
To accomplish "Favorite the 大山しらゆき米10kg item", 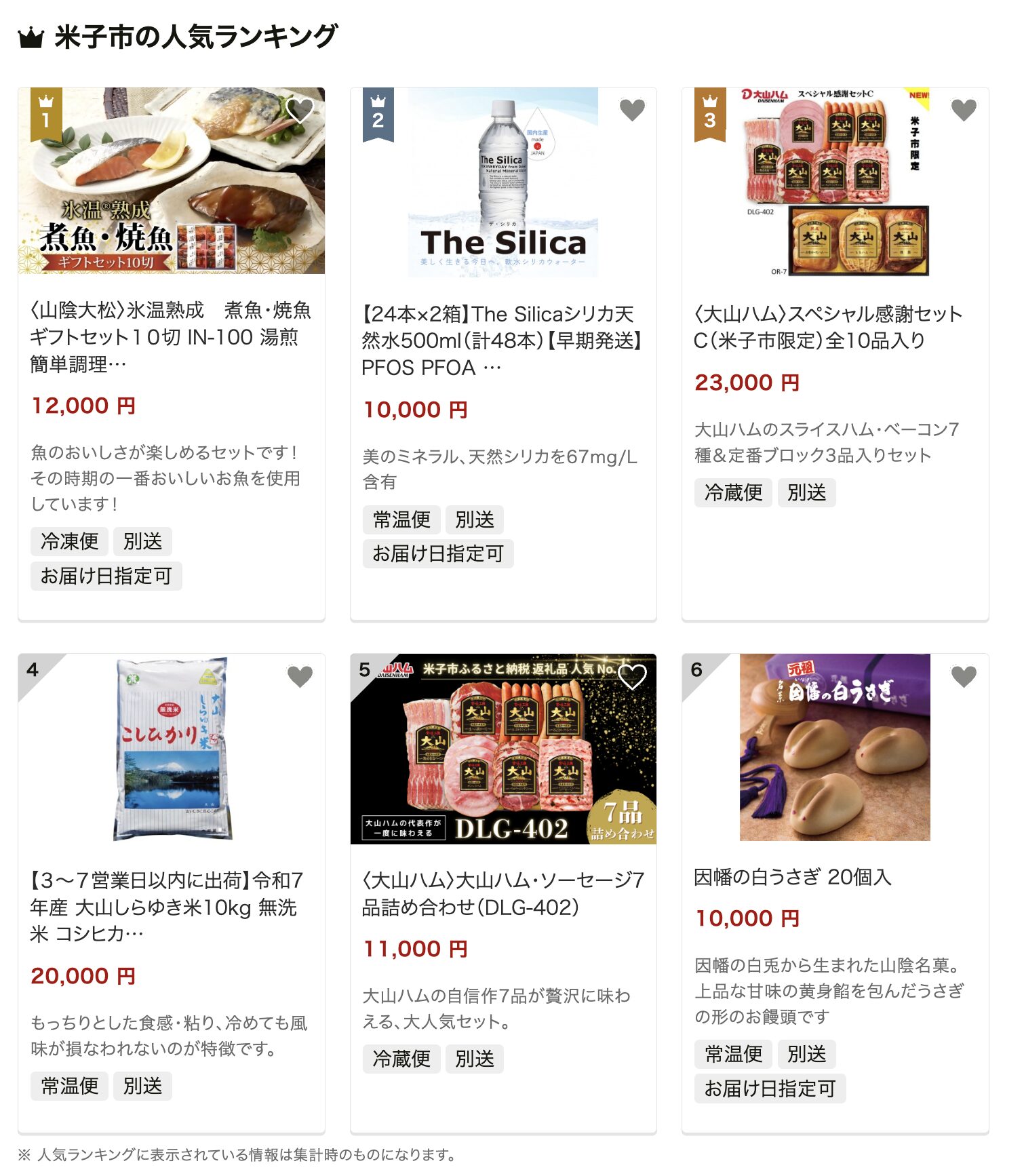I will point(300,676).
